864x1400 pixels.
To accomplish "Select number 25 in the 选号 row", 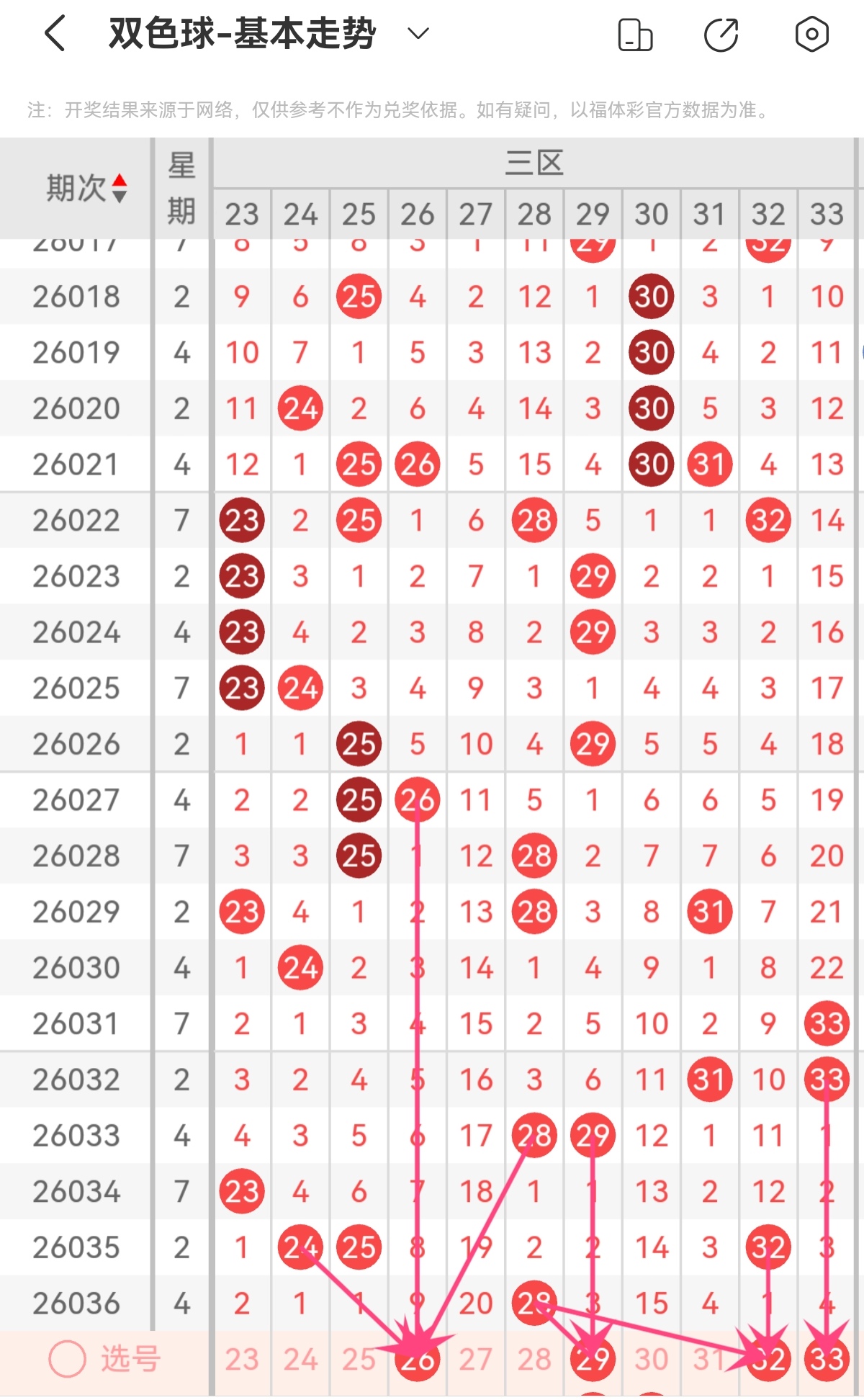I will coord(359,1360).
